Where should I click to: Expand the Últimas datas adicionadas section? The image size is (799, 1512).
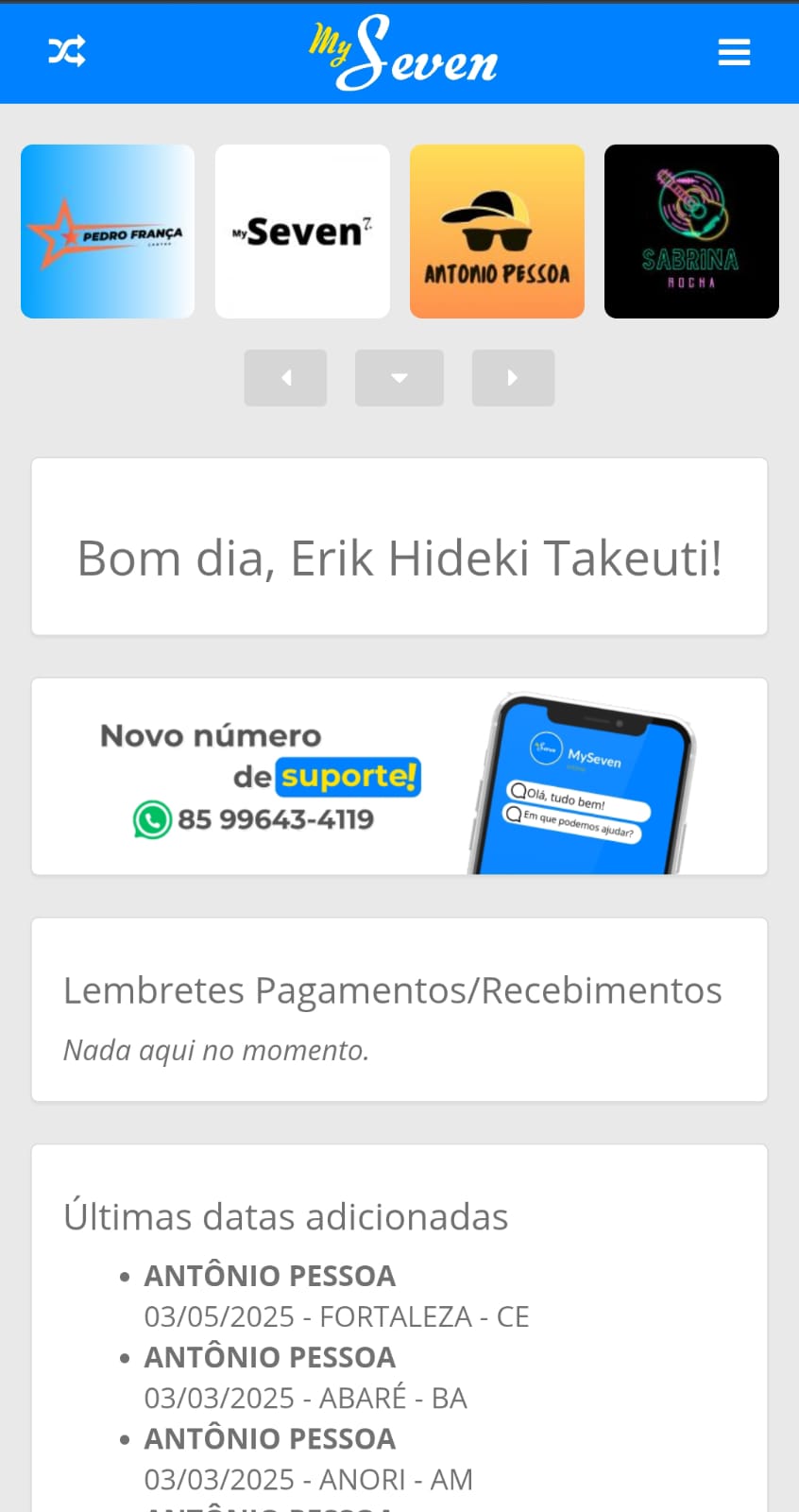(x=285, y=1216)
